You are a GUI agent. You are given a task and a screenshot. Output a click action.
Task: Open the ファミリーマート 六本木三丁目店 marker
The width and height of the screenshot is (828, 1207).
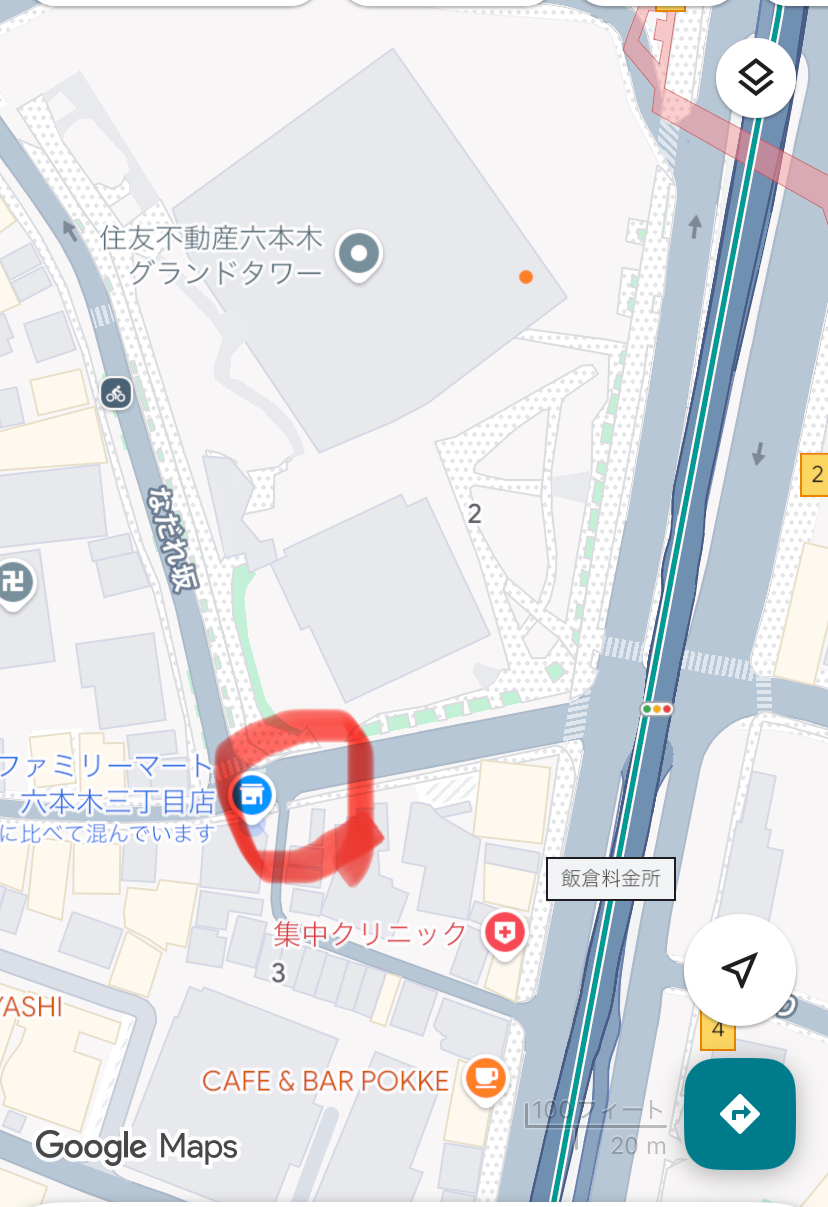(251, 795)
